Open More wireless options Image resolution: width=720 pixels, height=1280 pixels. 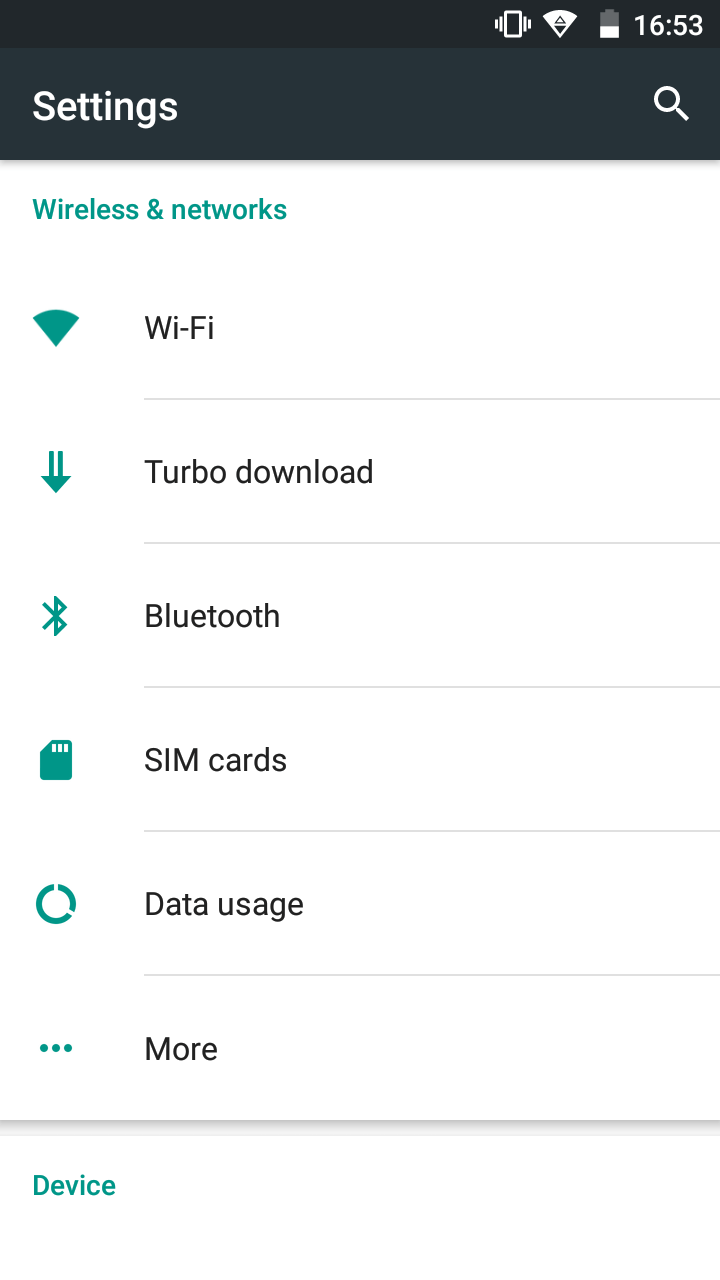coord(360,1048)
